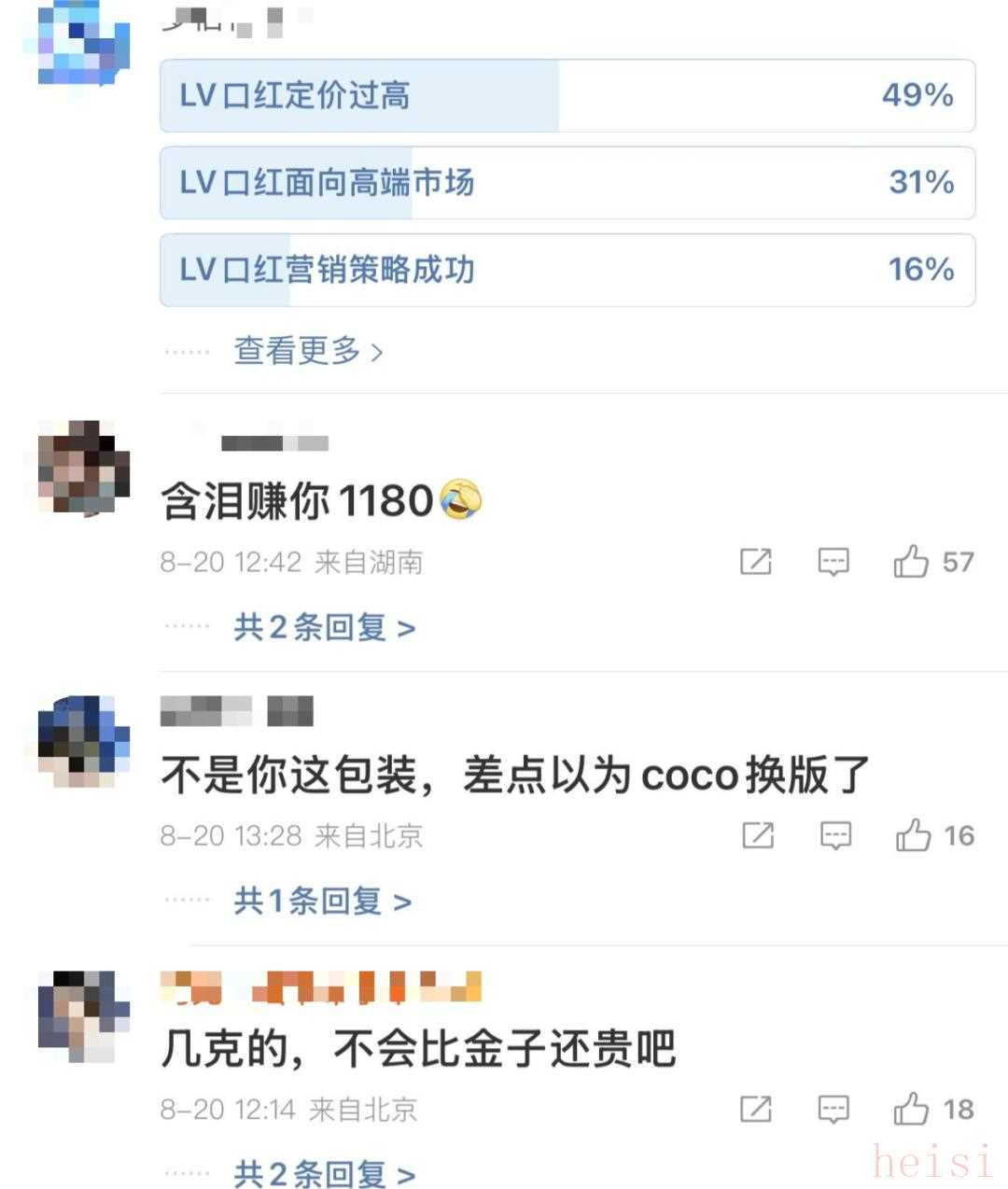Open 共2条回复 under the 含泪赚你1180 comment

324,627
